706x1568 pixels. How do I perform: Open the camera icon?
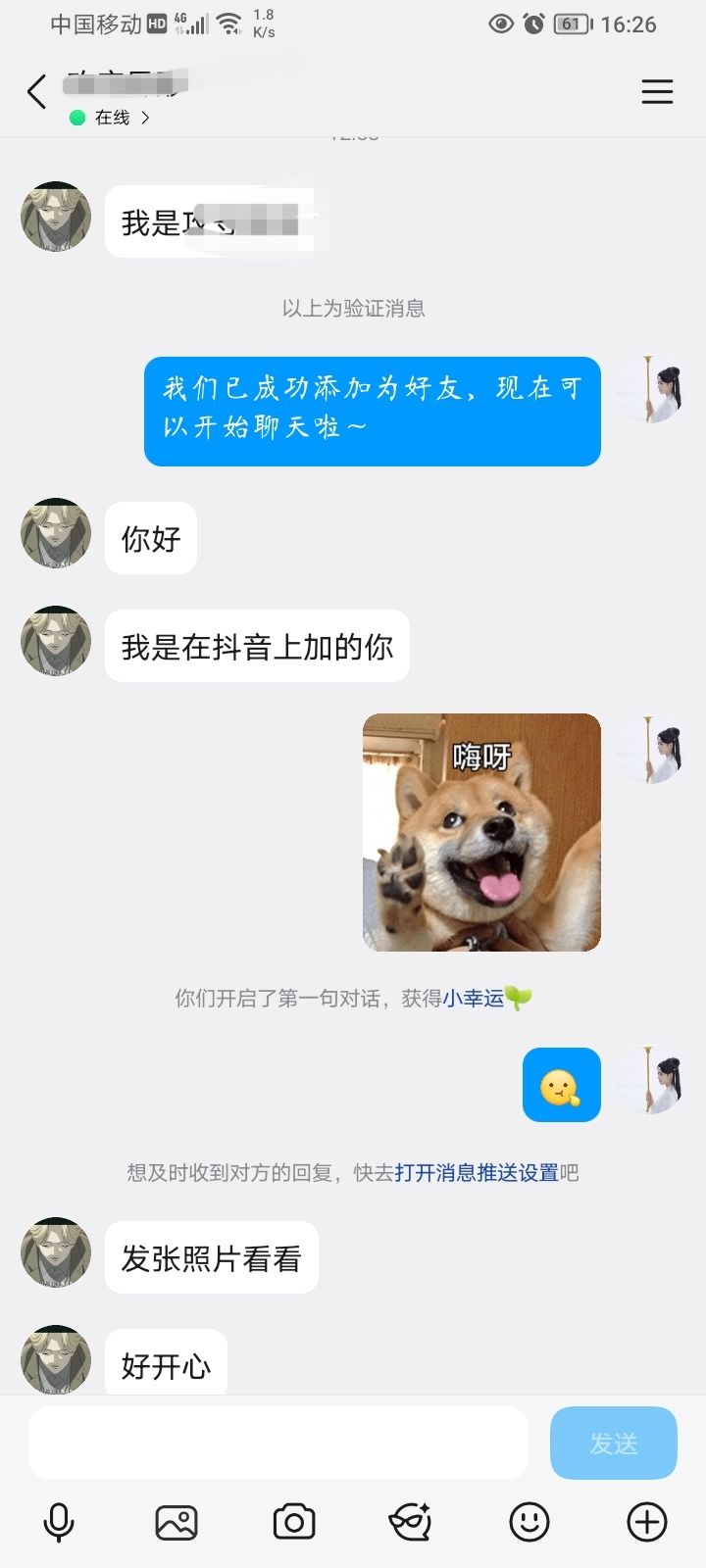pos(294,1521)
